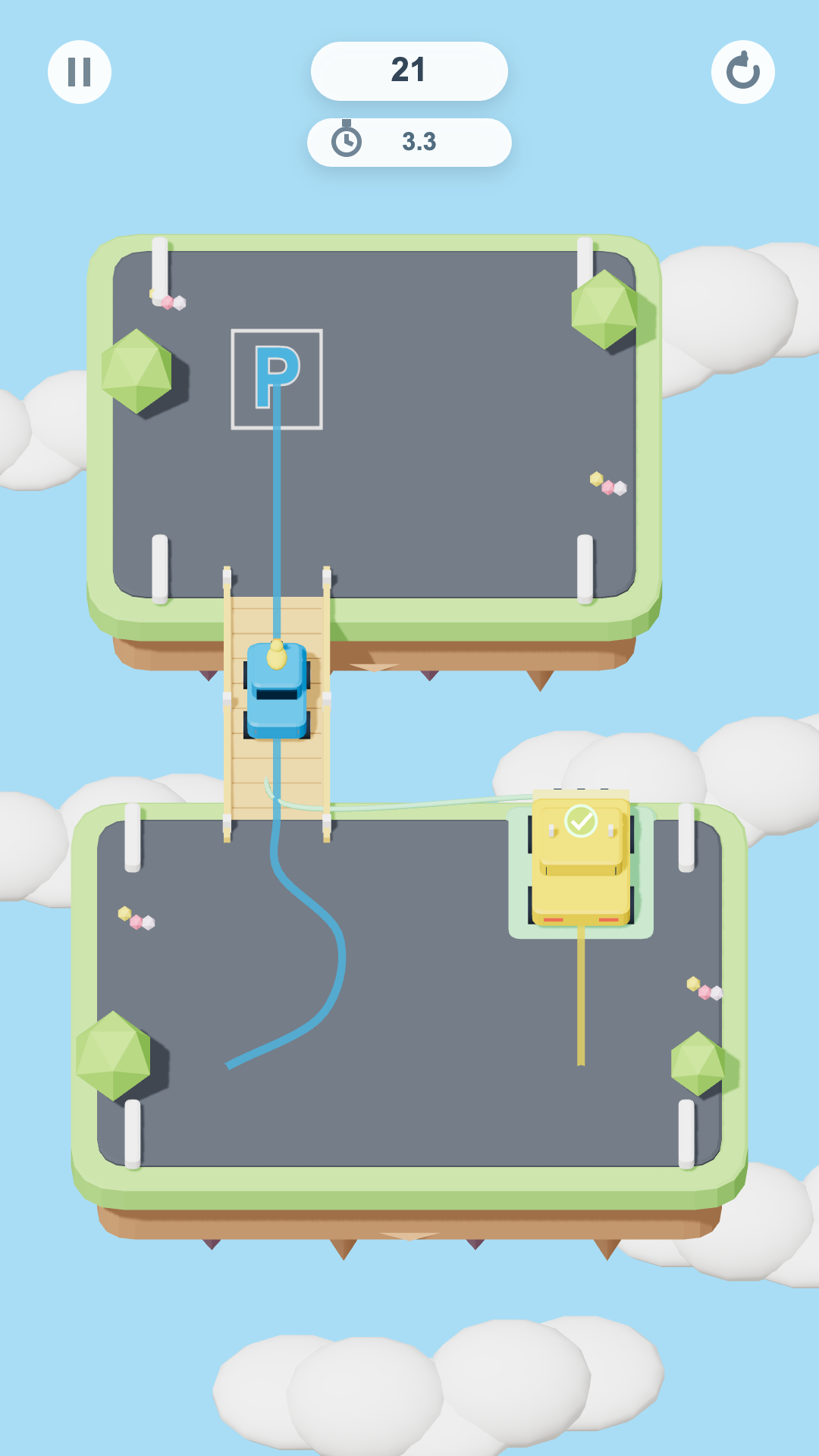Restart the current level
819x1456 pixels.
742,72
